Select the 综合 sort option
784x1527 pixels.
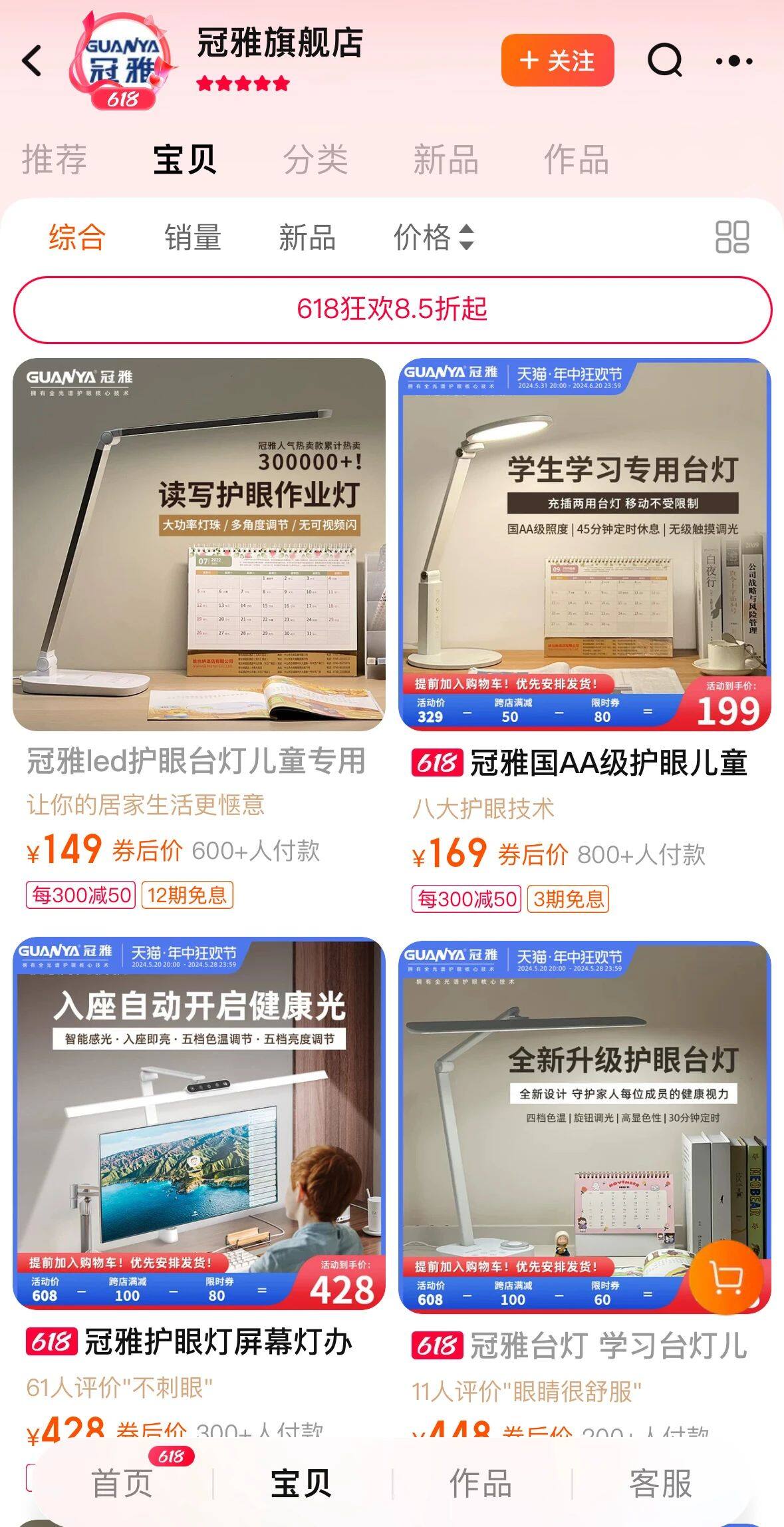(77, 238)
